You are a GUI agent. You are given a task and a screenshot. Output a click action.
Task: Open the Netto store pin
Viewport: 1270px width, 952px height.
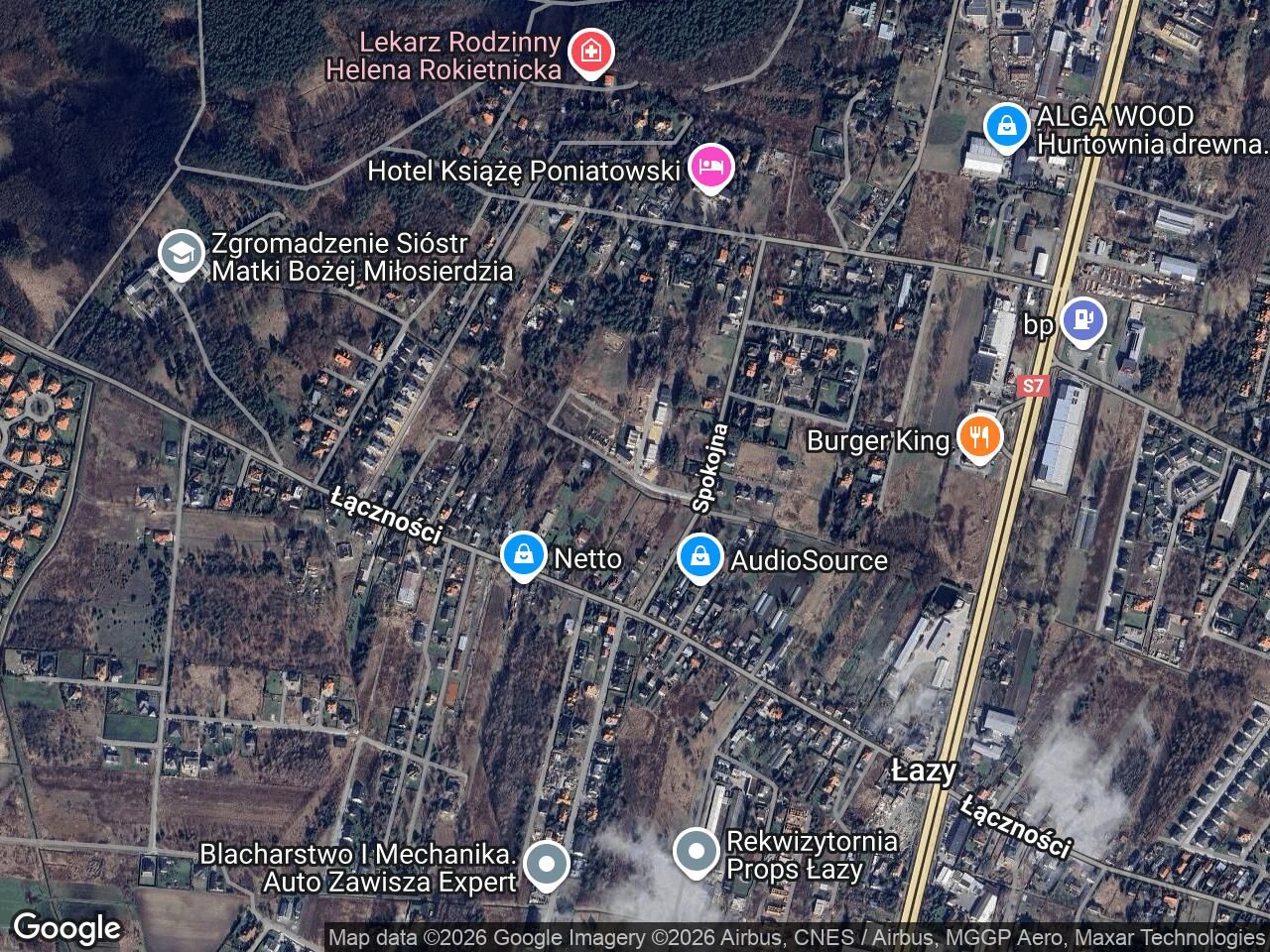[523, 555]
